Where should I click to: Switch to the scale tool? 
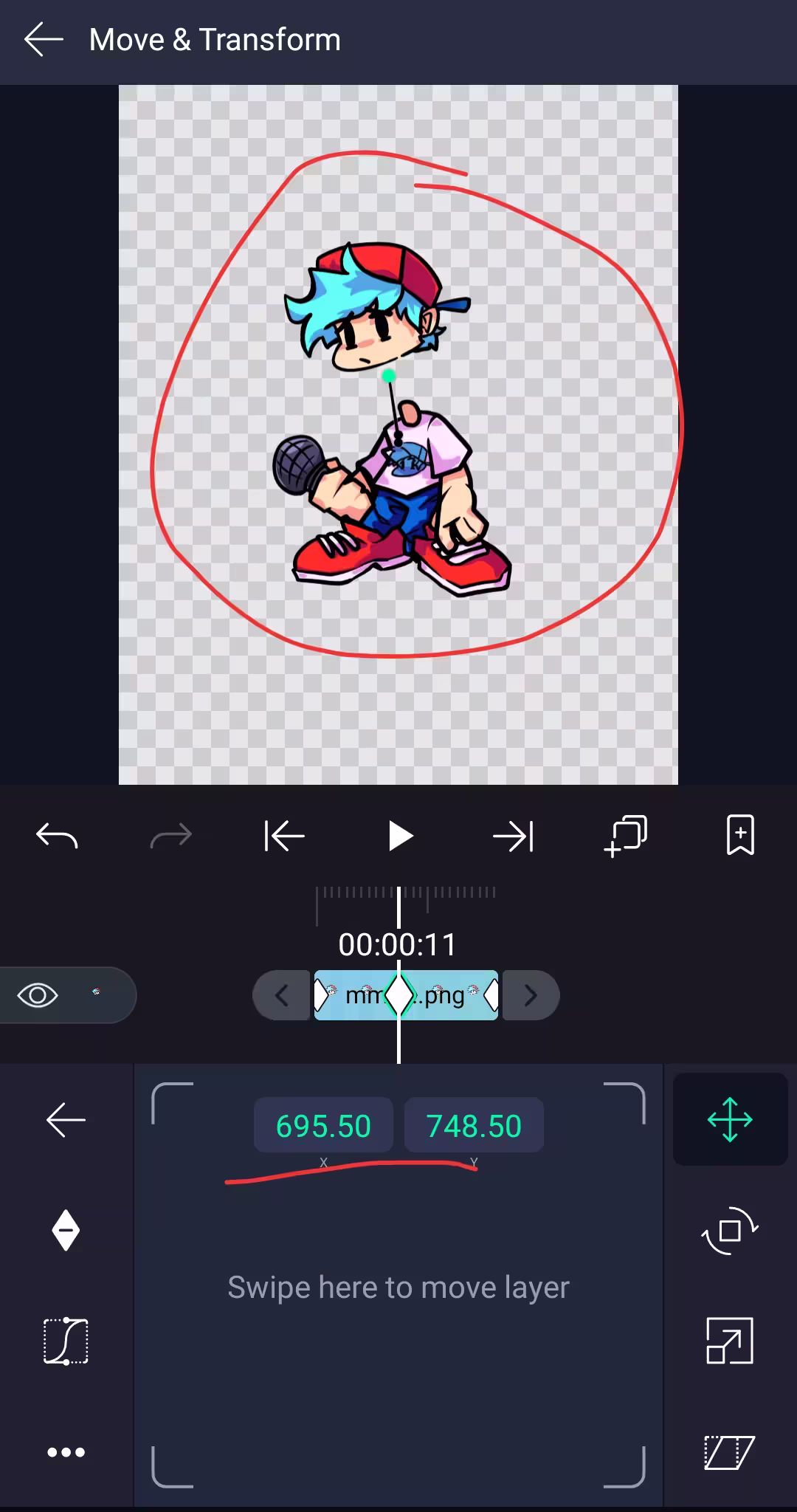pyautogui.click(x=730, y=1341)
